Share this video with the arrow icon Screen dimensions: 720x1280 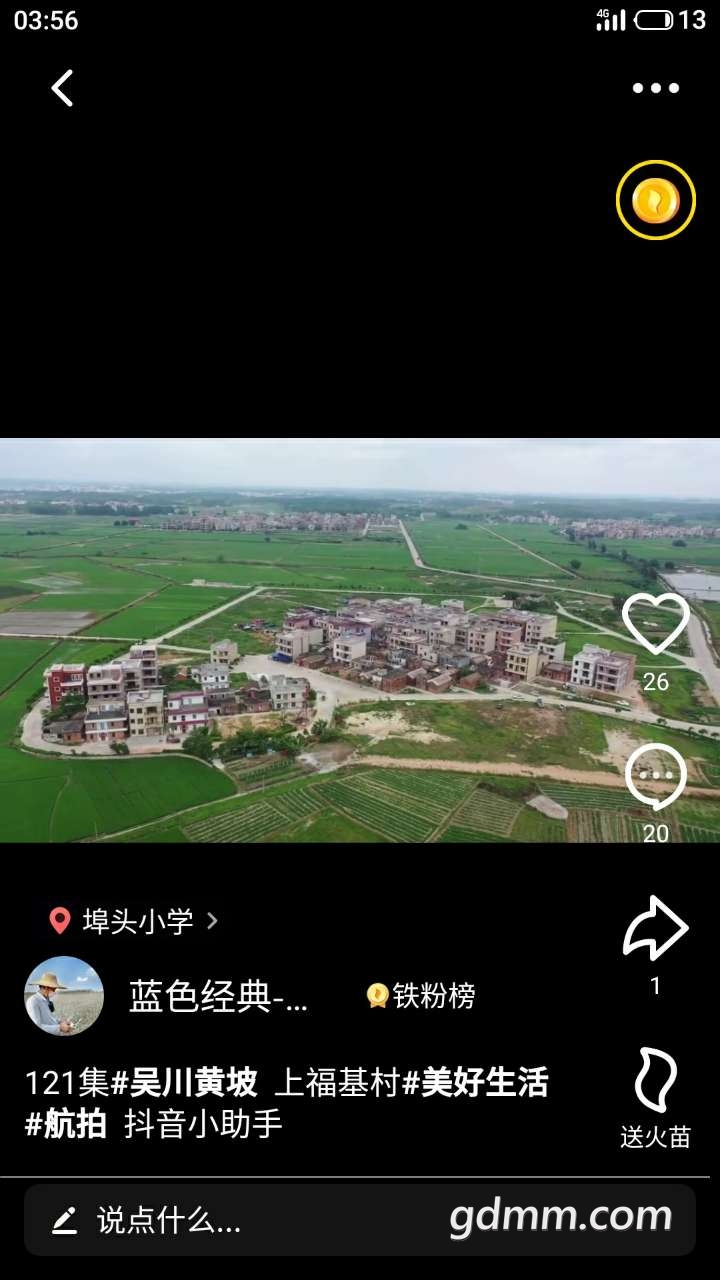(x=655, y=928)
